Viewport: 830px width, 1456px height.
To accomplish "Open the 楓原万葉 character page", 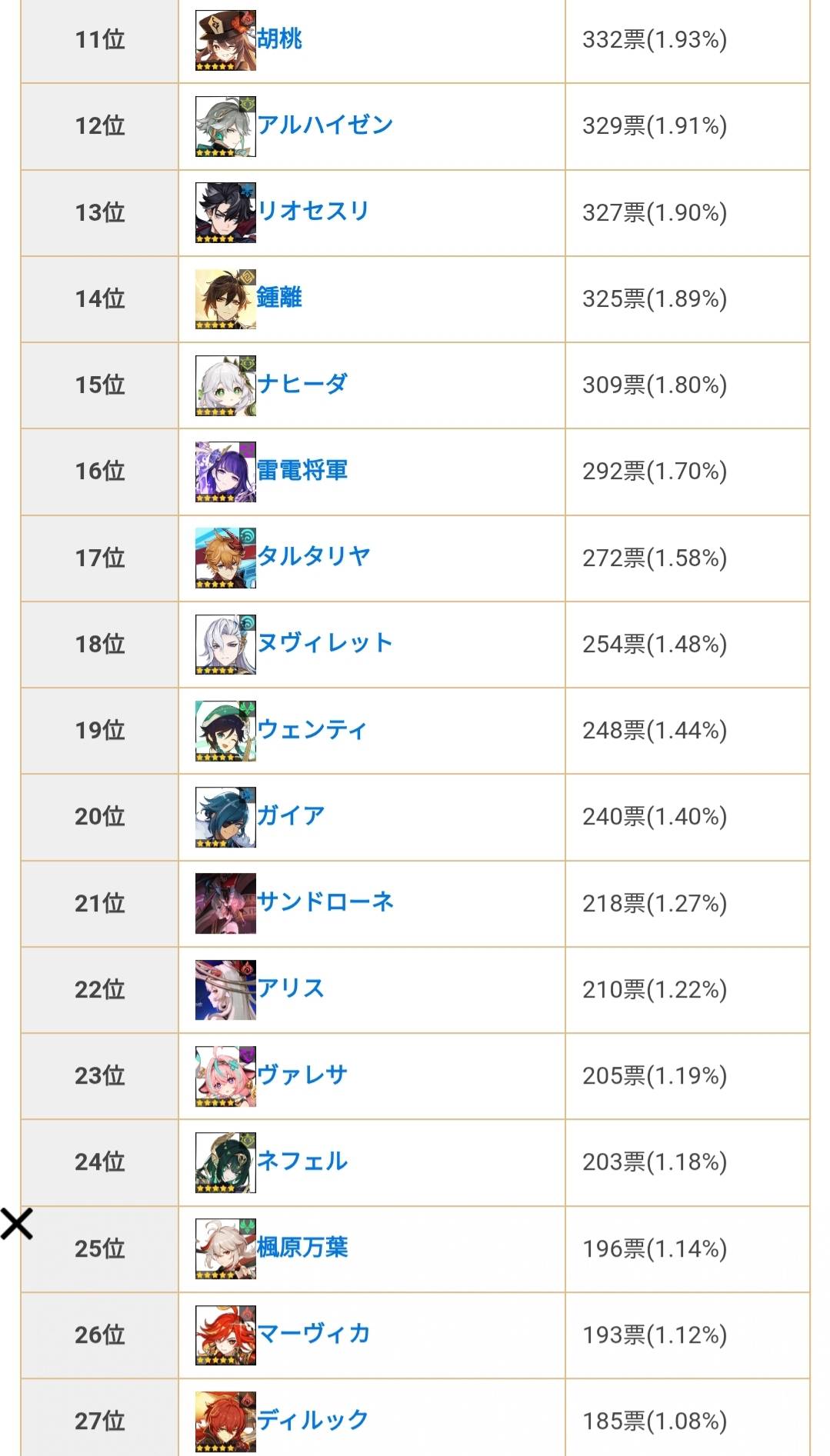I will point(302,1247).
